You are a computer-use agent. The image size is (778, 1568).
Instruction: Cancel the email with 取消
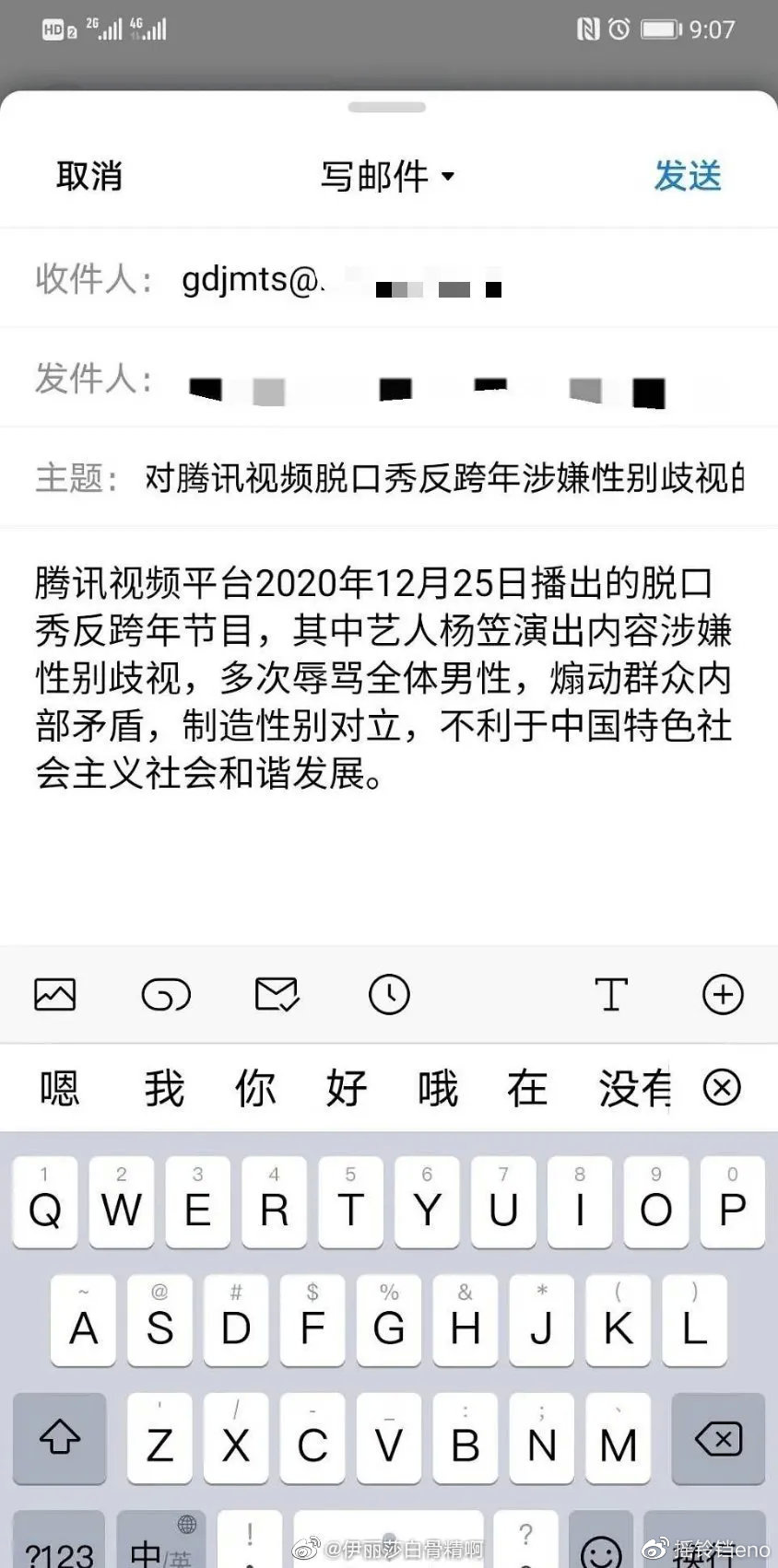[89, 176]
